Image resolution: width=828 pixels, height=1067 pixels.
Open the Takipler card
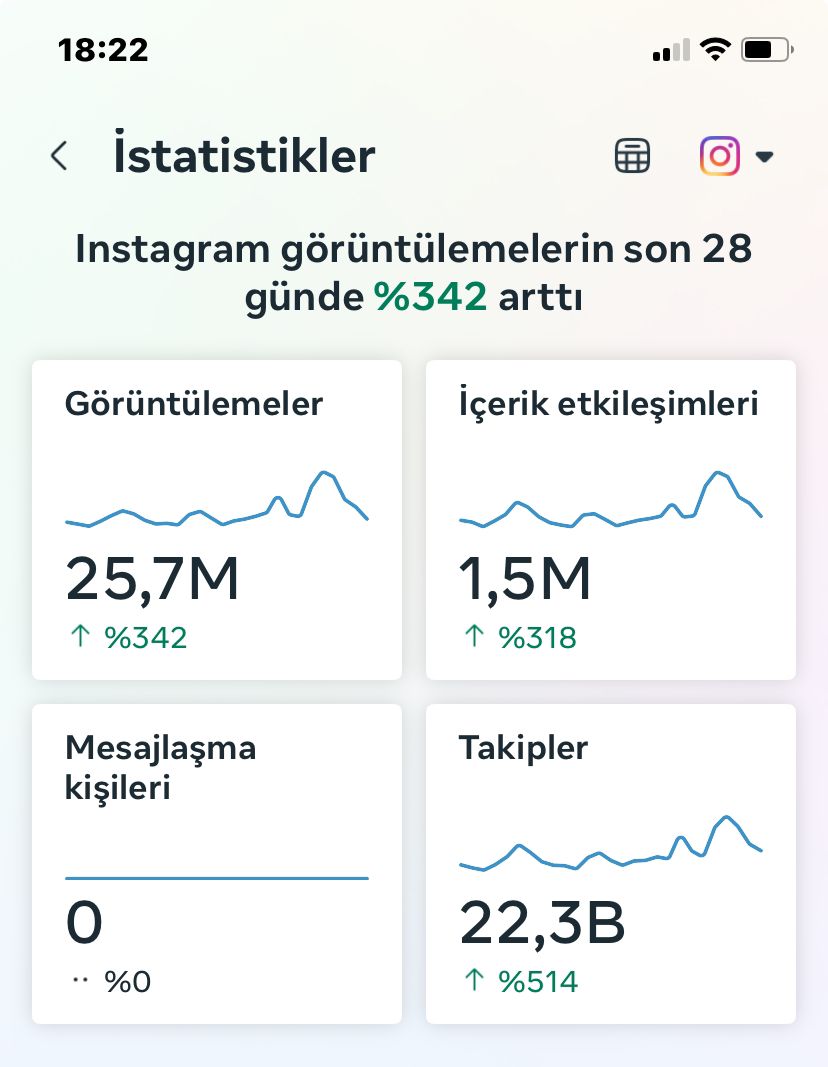point(611,864)
